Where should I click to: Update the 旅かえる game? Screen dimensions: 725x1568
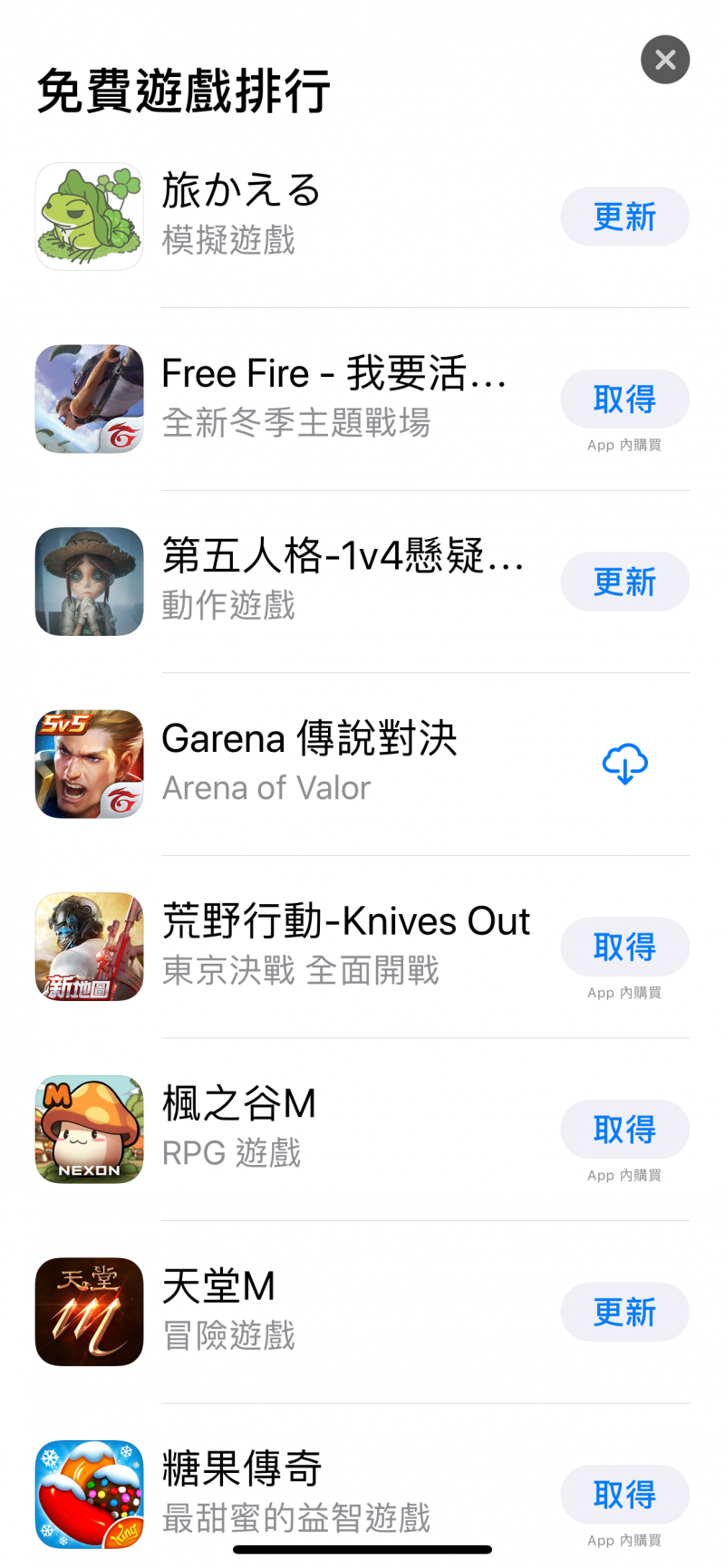point(624,216)
